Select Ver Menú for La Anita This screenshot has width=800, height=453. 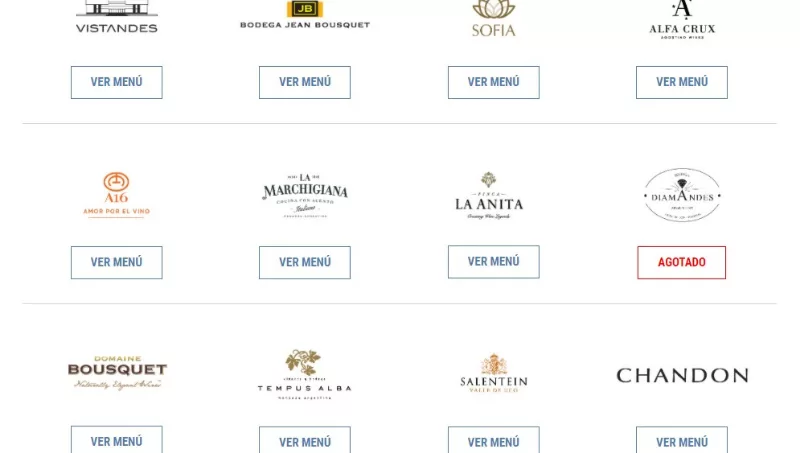(493, 261)
